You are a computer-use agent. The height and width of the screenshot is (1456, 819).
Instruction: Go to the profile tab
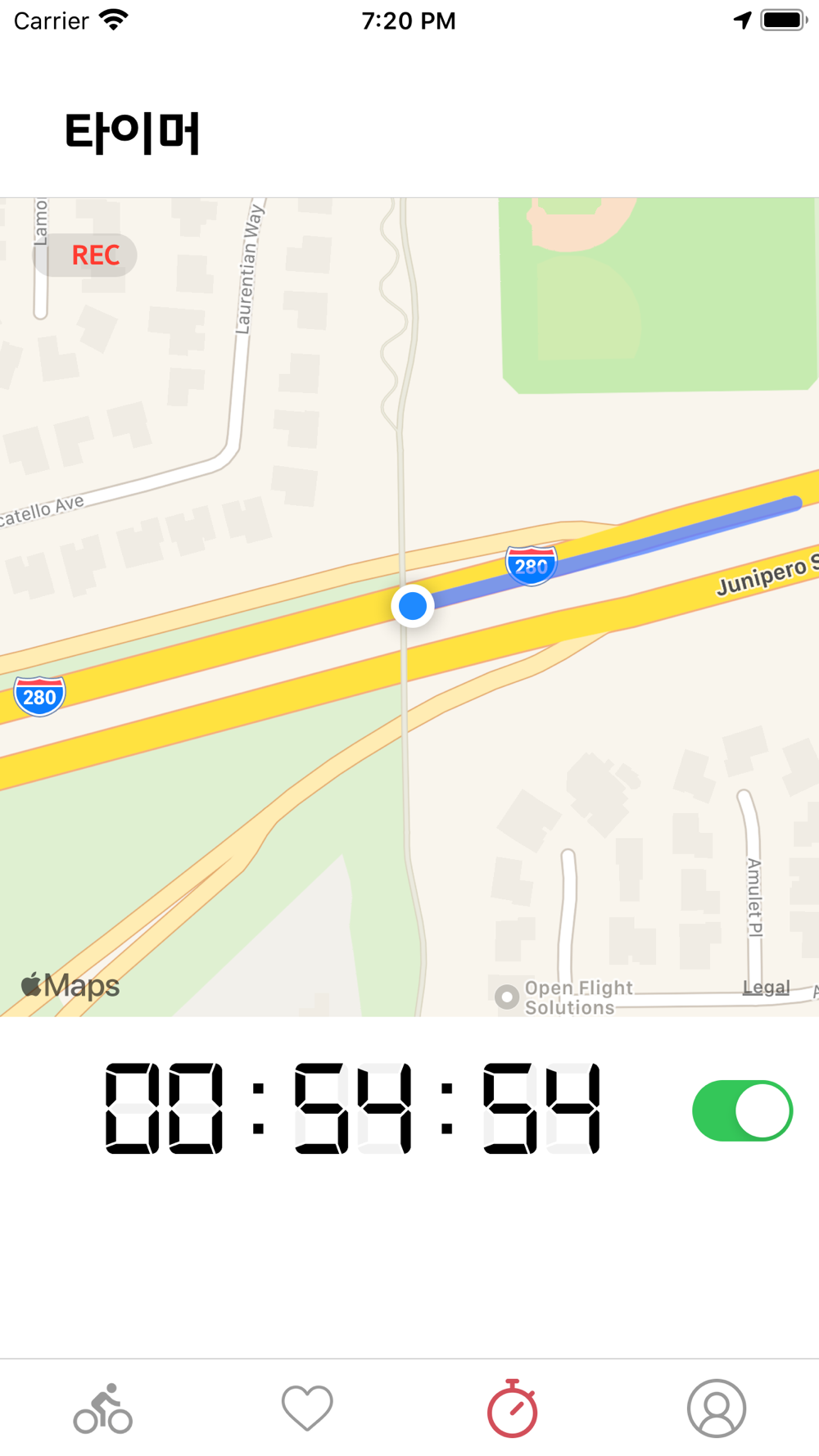click(717, 1409)
